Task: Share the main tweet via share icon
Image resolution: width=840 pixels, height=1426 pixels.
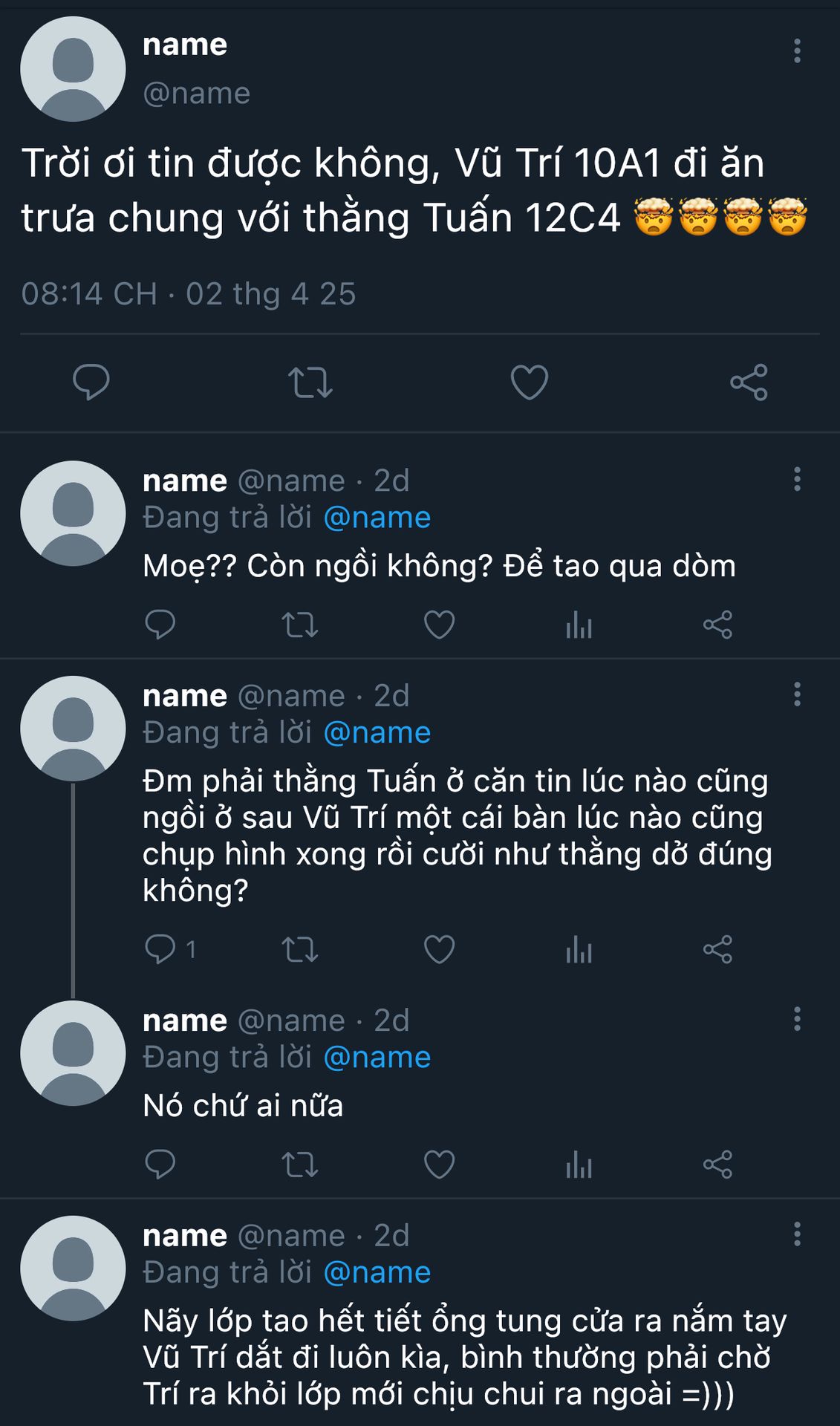Action: pyautogui.click(x=749, y=382)
